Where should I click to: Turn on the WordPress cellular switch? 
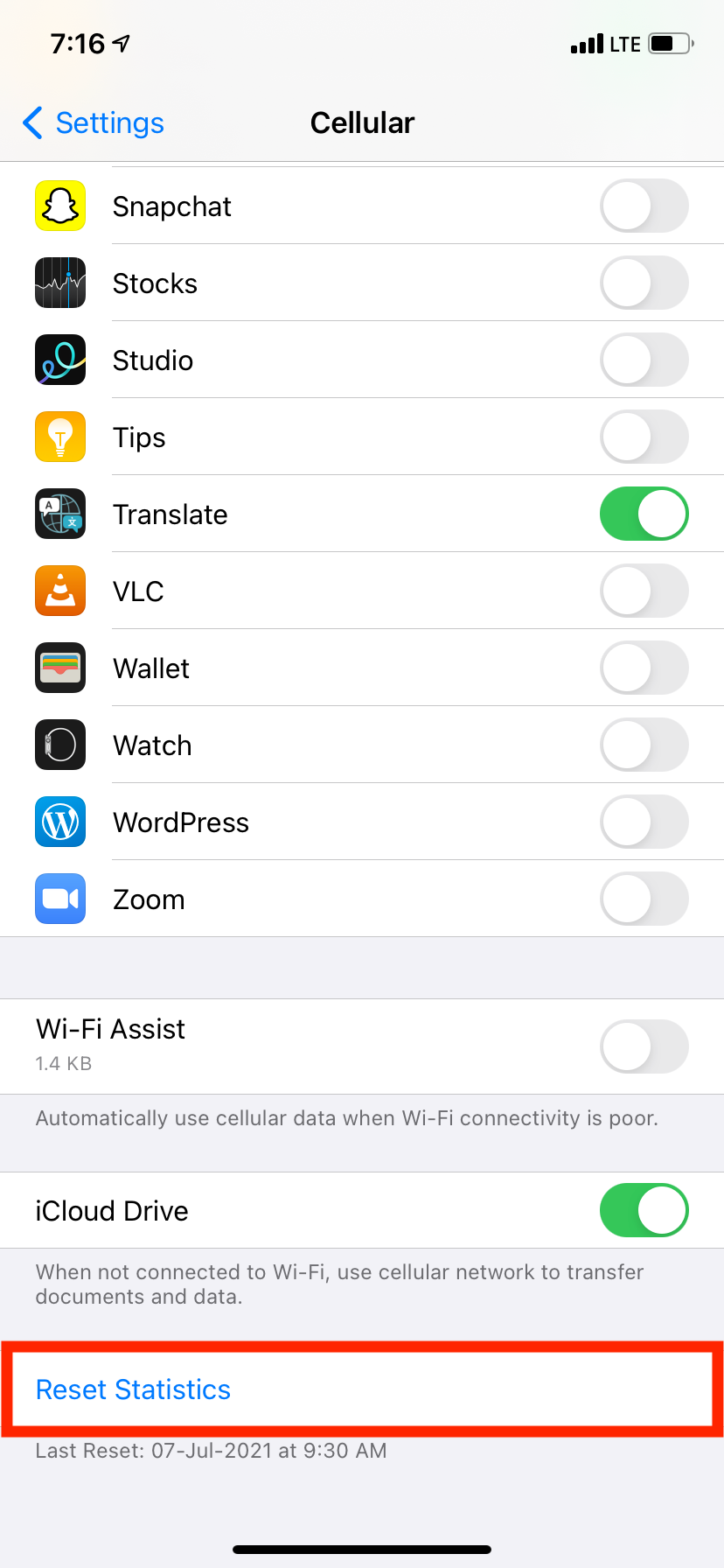coord(644,822)
